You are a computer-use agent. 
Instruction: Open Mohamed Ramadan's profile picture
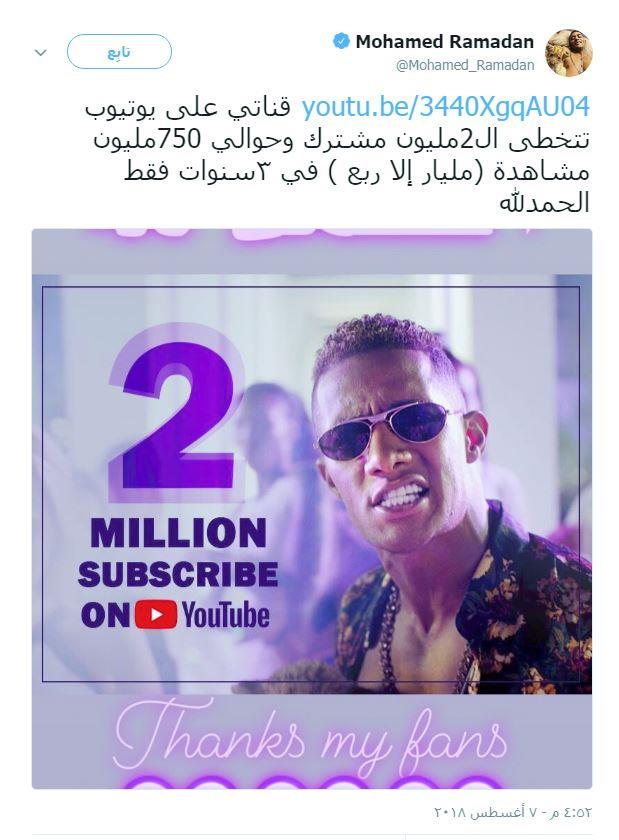click(x=568, y=53)
